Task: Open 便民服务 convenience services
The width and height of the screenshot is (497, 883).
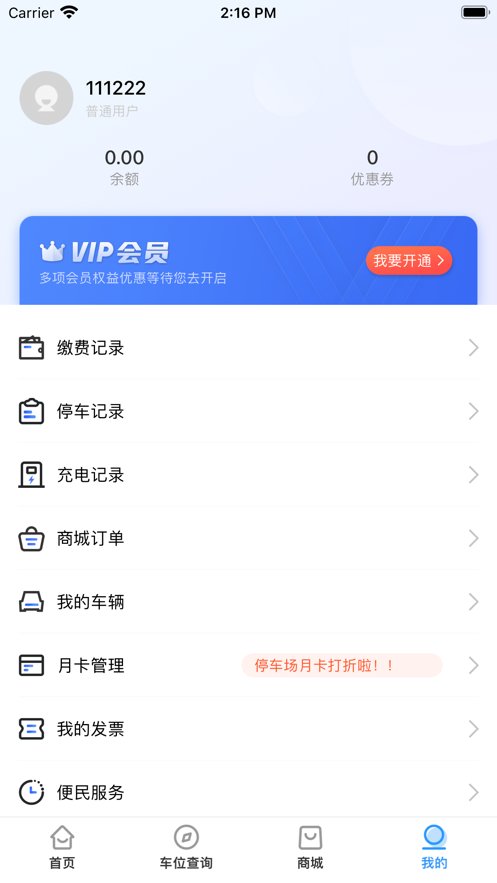Action: click(x=248, y=792)
